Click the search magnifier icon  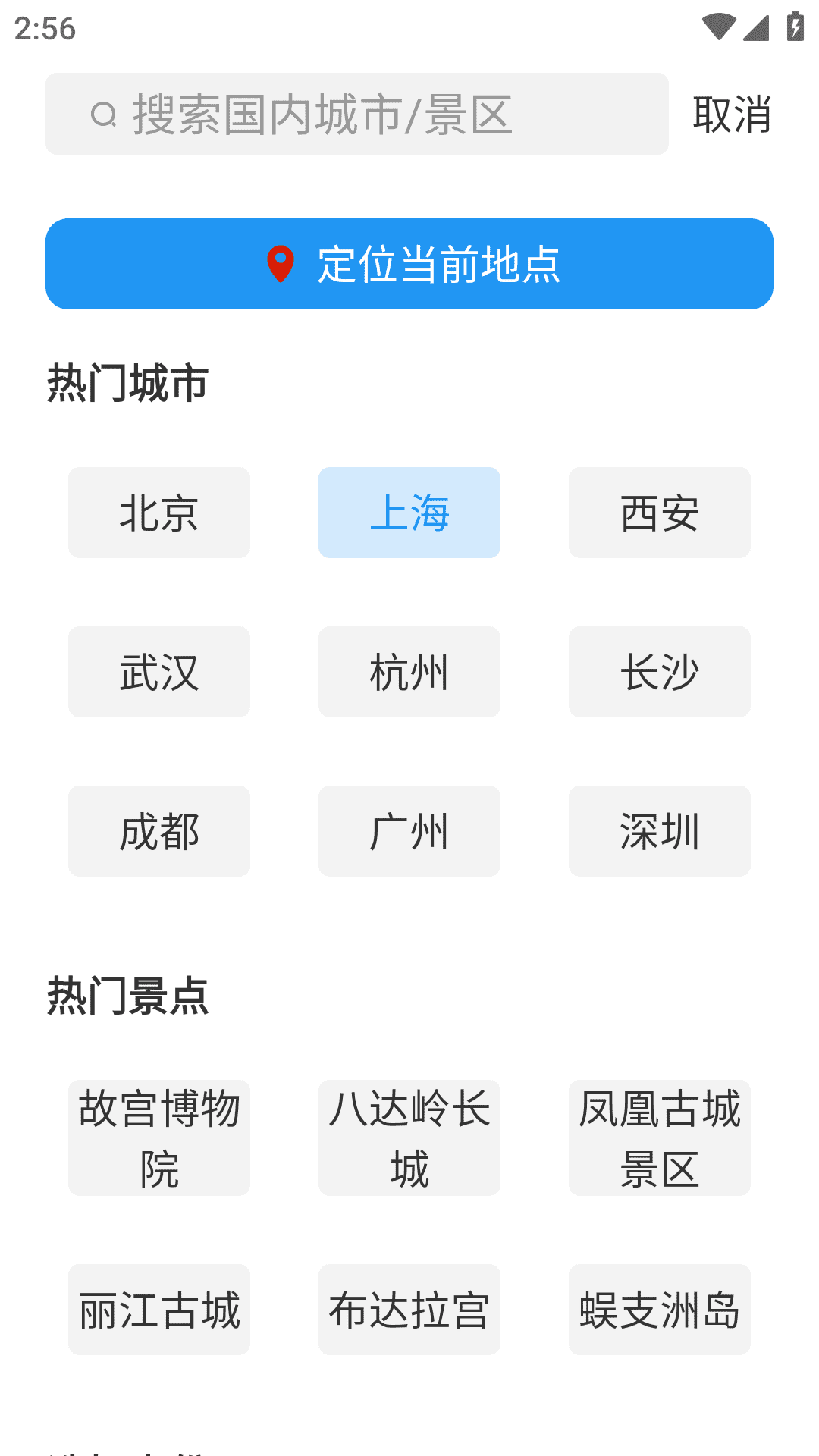click(x=104, y=114)
